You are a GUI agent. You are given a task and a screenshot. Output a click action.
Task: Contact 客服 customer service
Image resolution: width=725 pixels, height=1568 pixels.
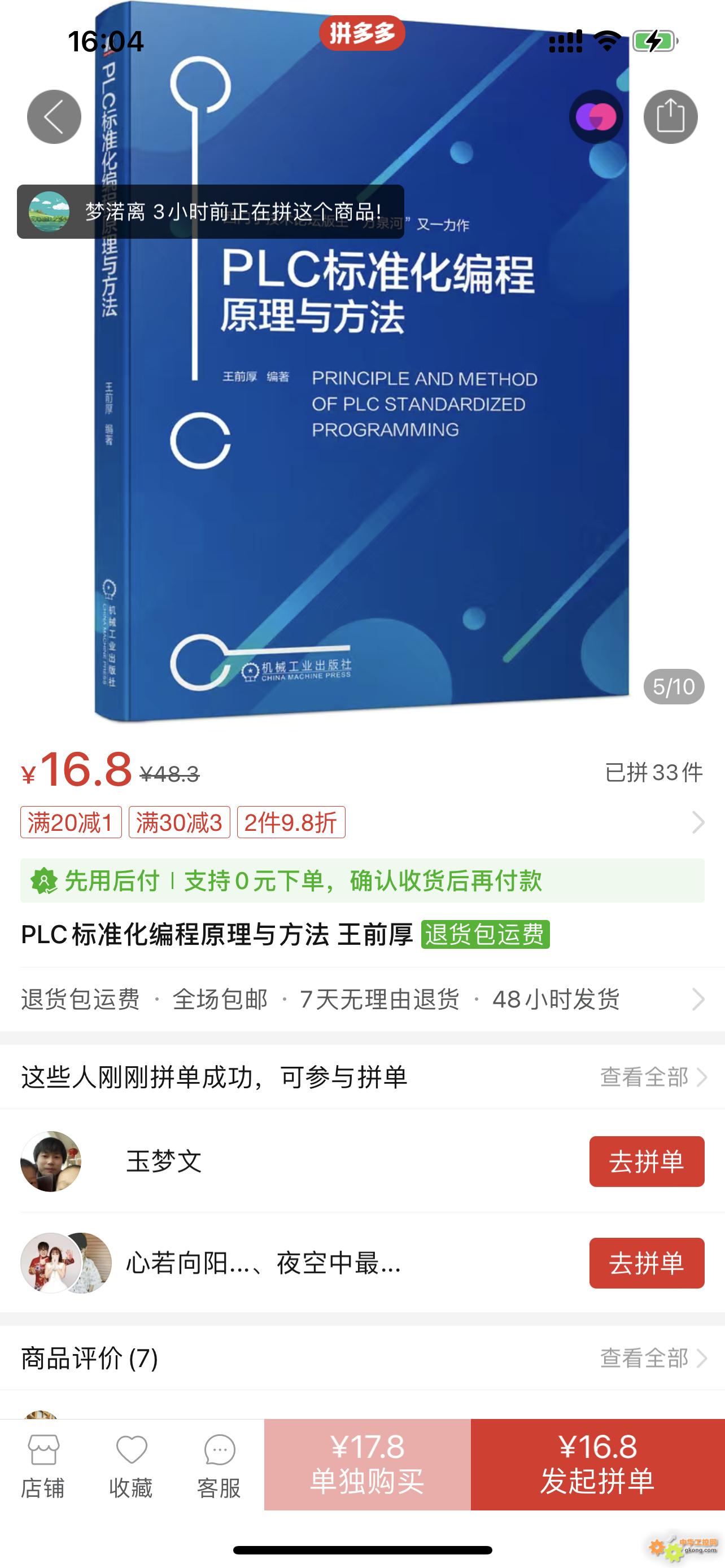(x=219, y=1465)
